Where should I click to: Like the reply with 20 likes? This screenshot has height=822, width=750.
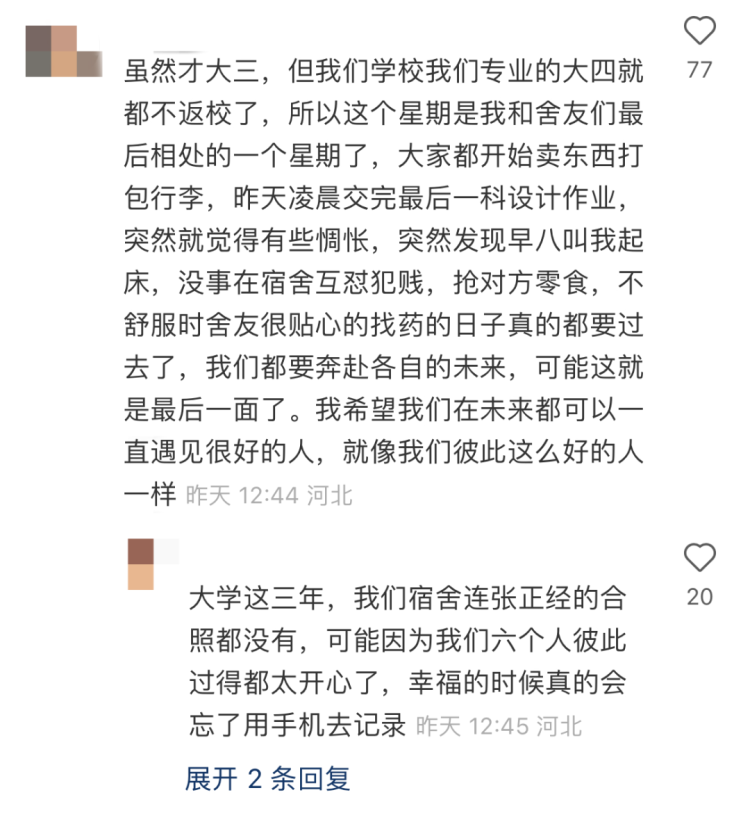click(700, 557)
